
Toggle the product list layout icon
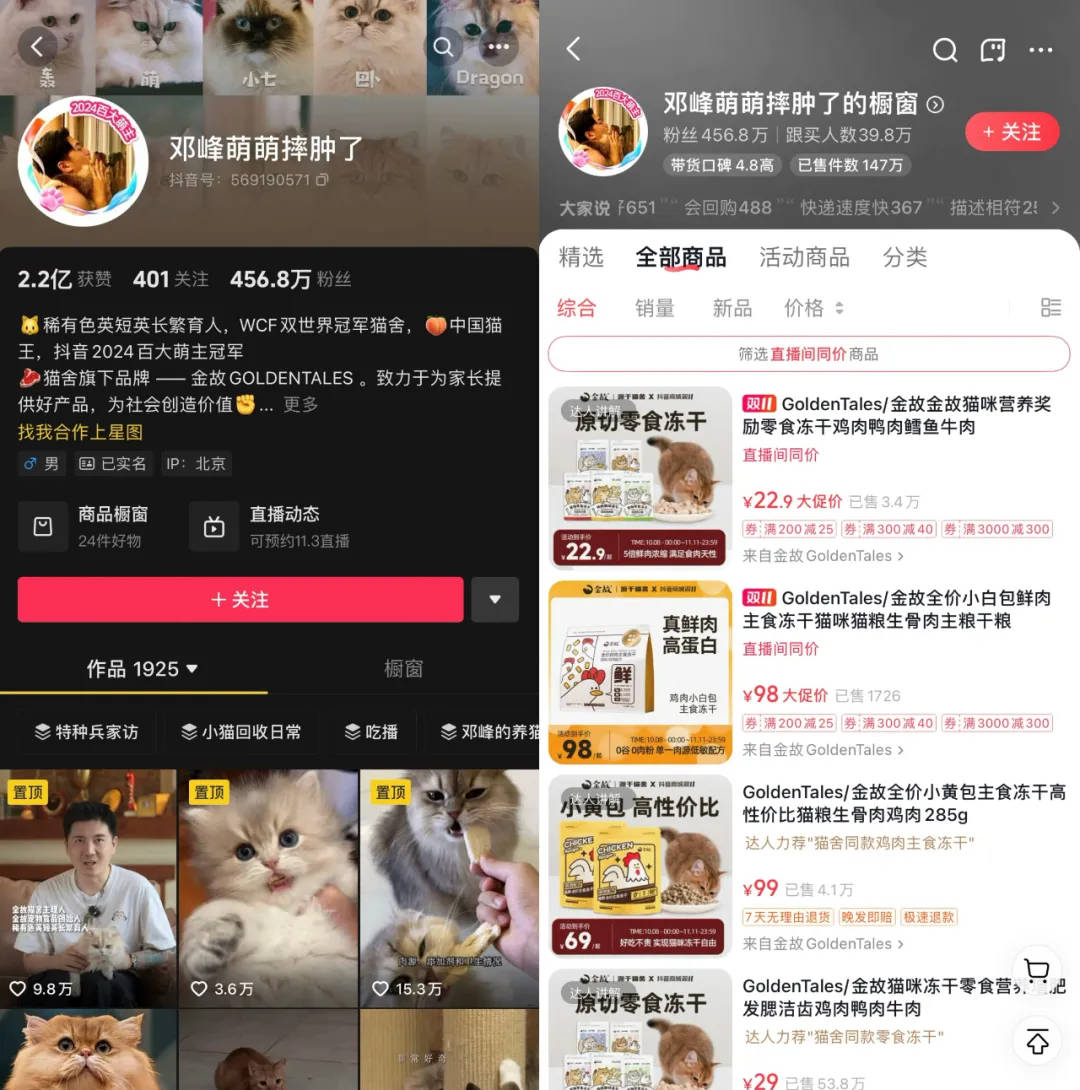(x=1050, y=308)
